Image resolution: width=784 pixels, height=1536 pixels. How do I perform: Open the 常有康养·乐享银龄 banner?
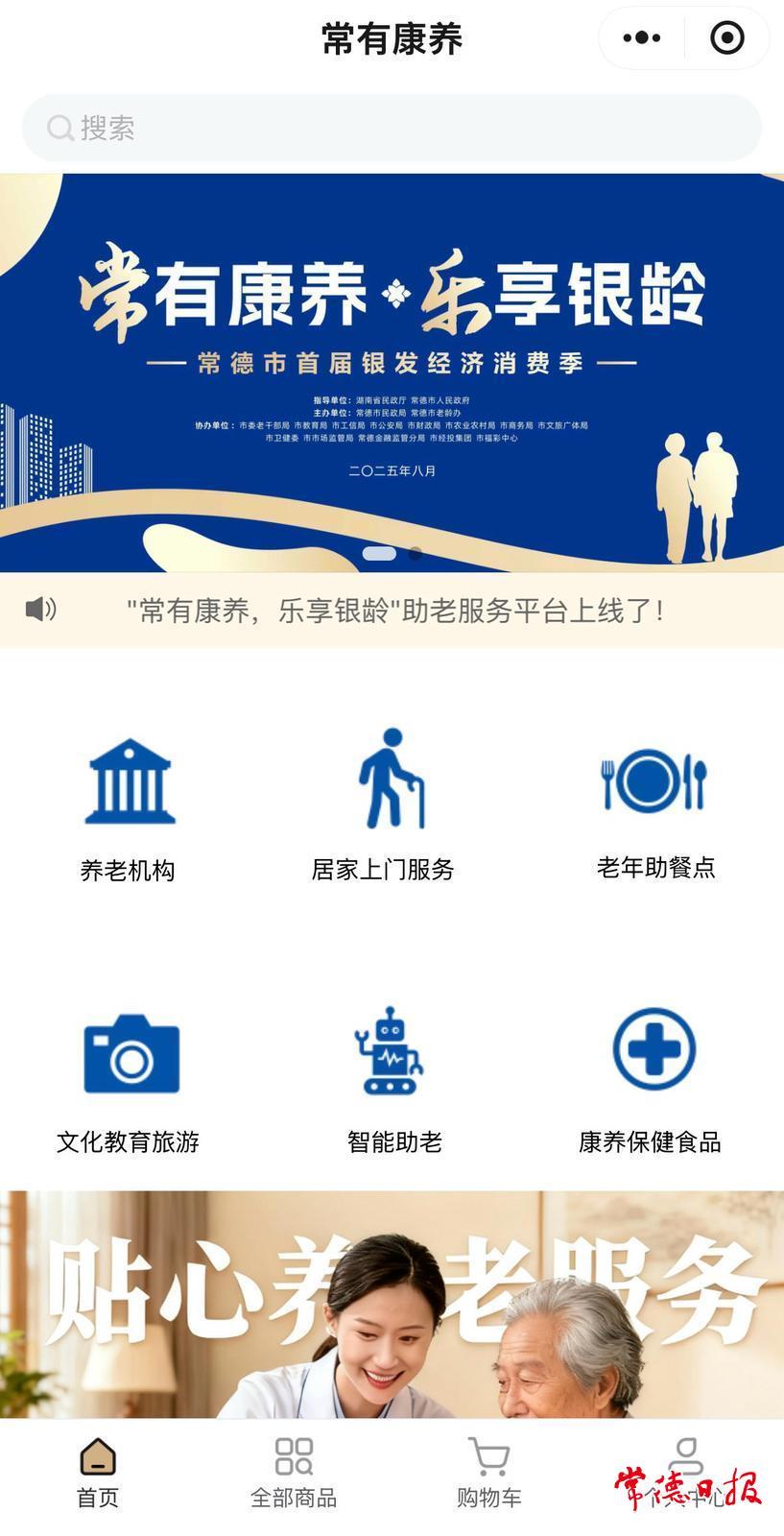pyautogui.click(x=392, y=372)
